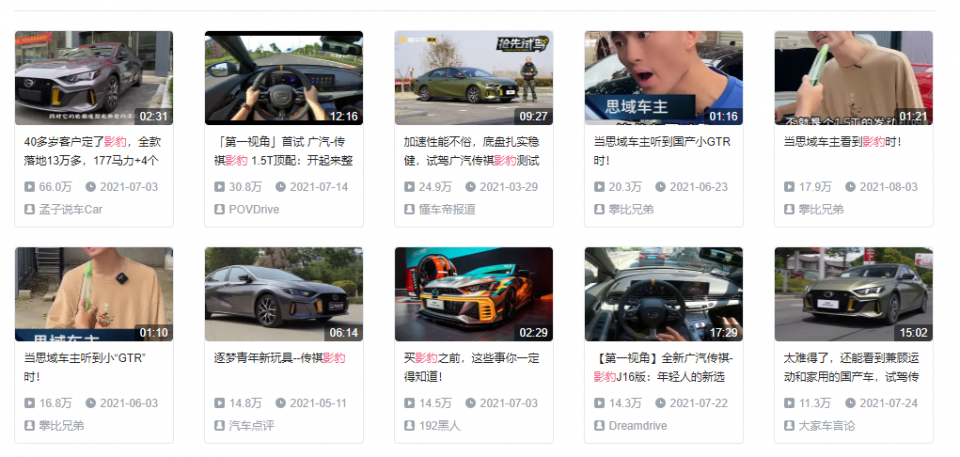Image resolution: width=960 pixels, height=457 pixels.
Task: Open the 17:29 影豹J16版 first-person video
Action: click(x=663, y=294)
